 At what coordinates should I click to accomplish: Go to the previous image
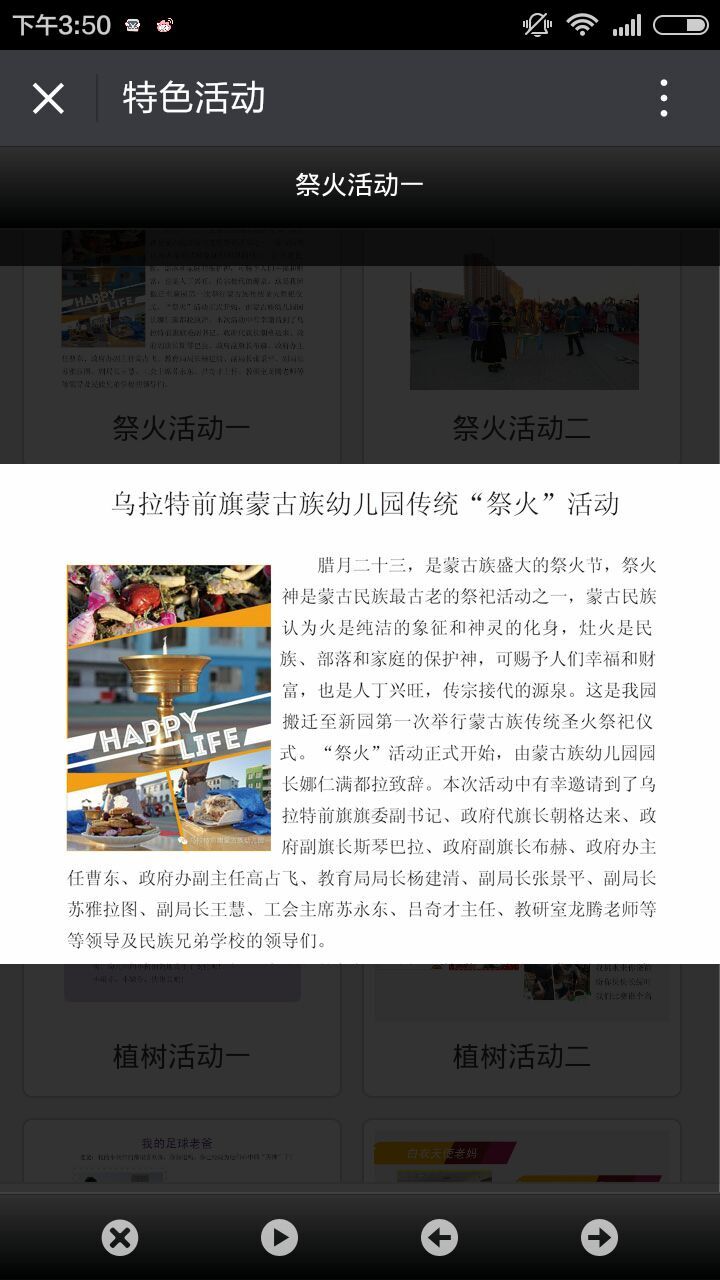[439, 1238]
